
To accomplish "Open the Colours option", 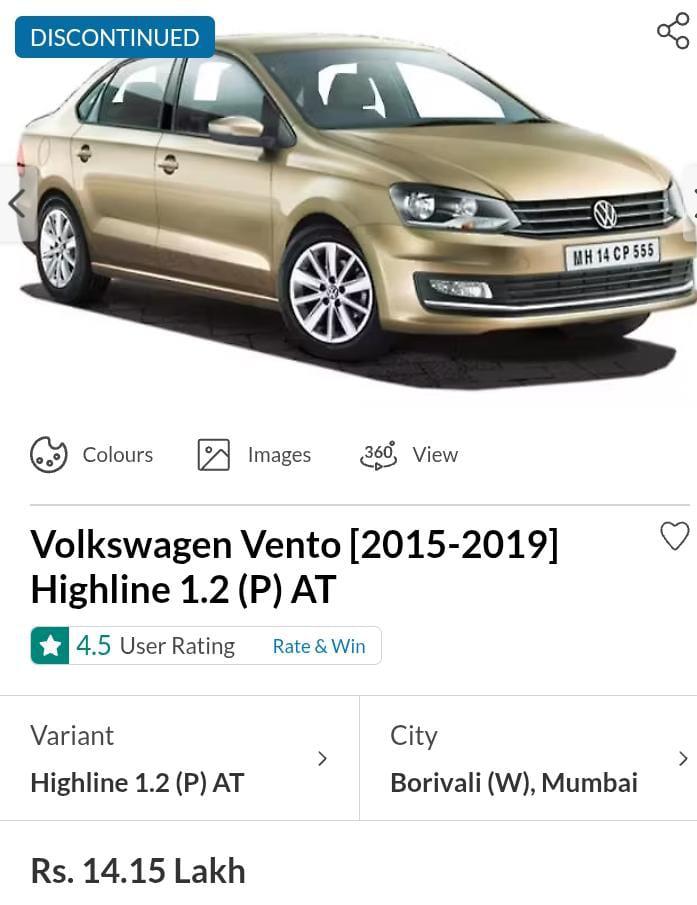I will tap(92, 455).
